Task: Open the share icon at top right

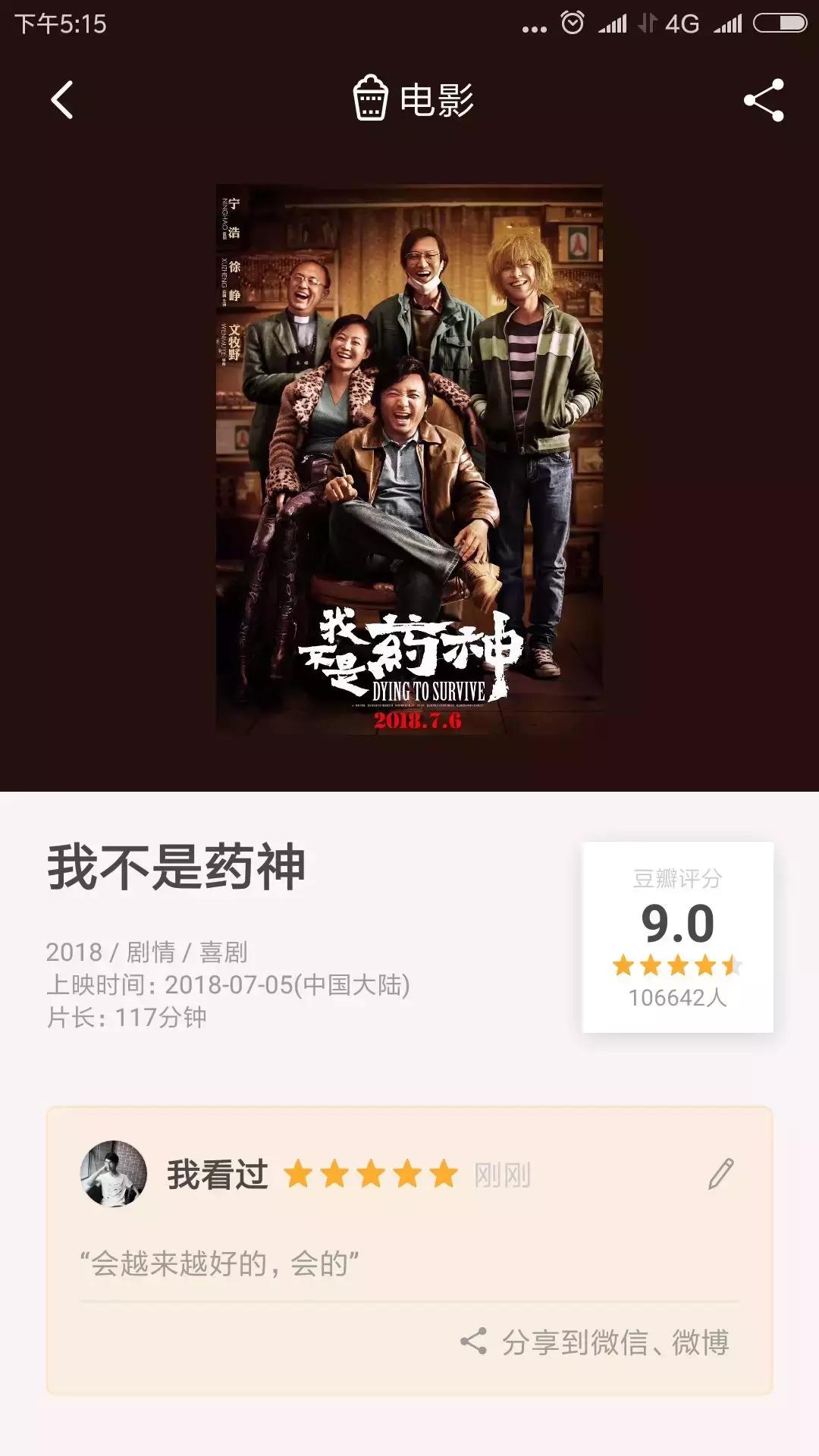Action: click(762, 99)
